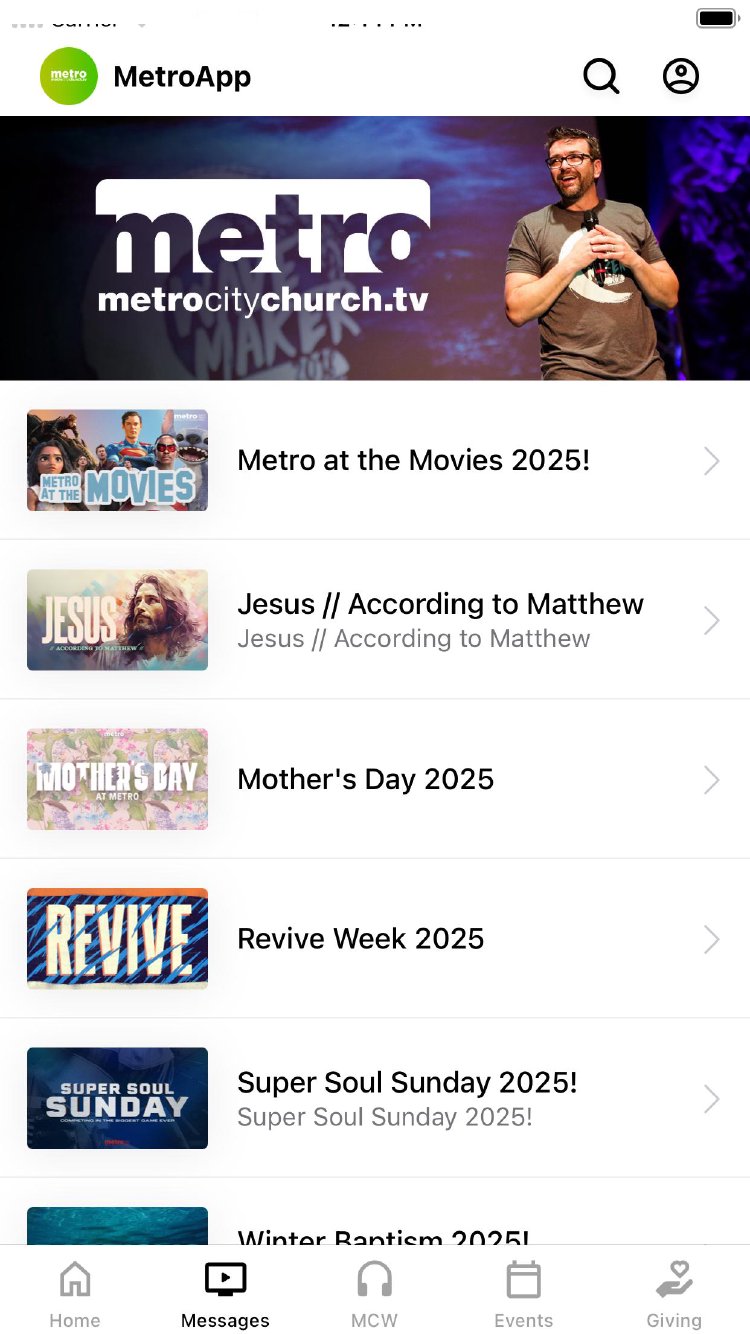This screenshot has height=1334, width=750.
Task: Tap the Messages tab
Action: [225, 1295]
